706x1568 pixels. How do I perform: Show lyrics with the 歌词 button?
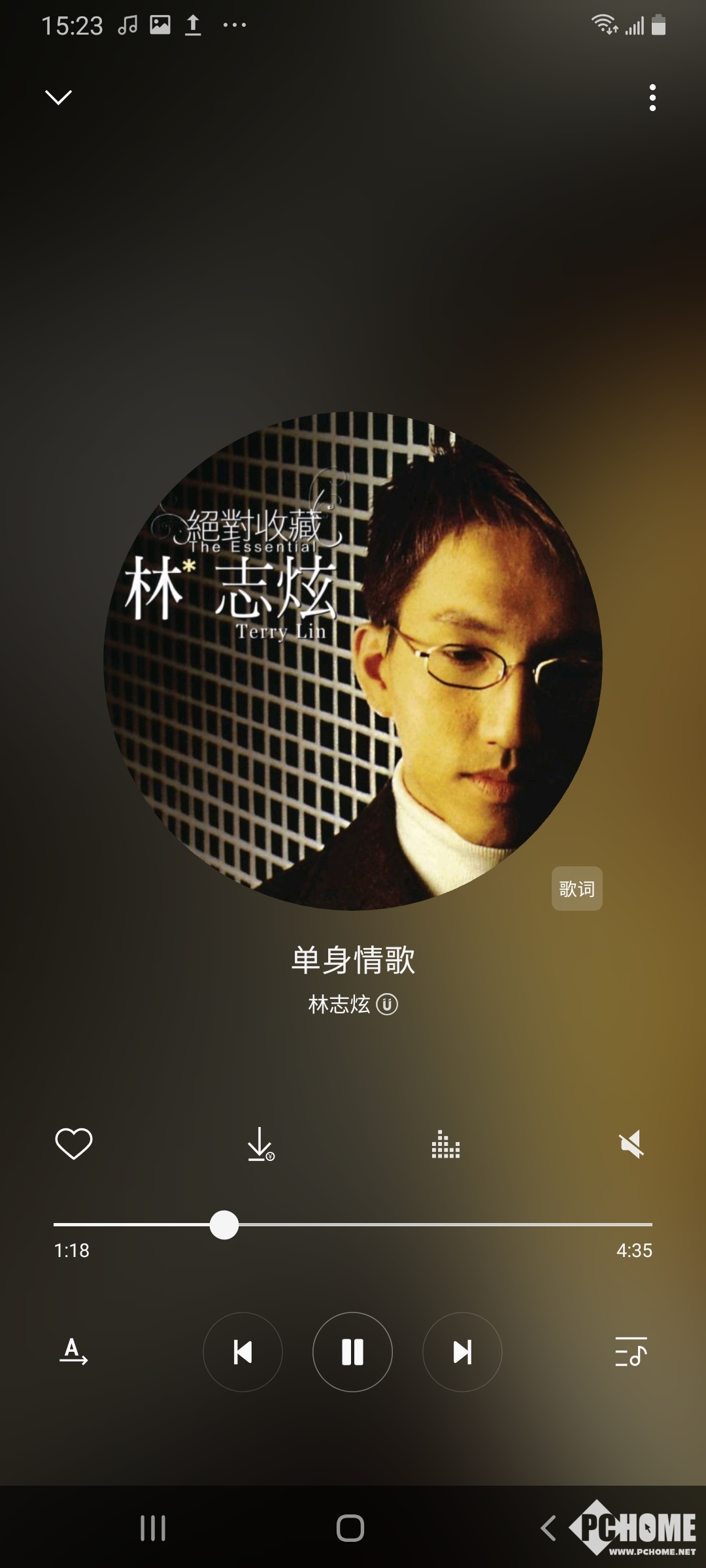pyautogui.click(x=577, y=889)
